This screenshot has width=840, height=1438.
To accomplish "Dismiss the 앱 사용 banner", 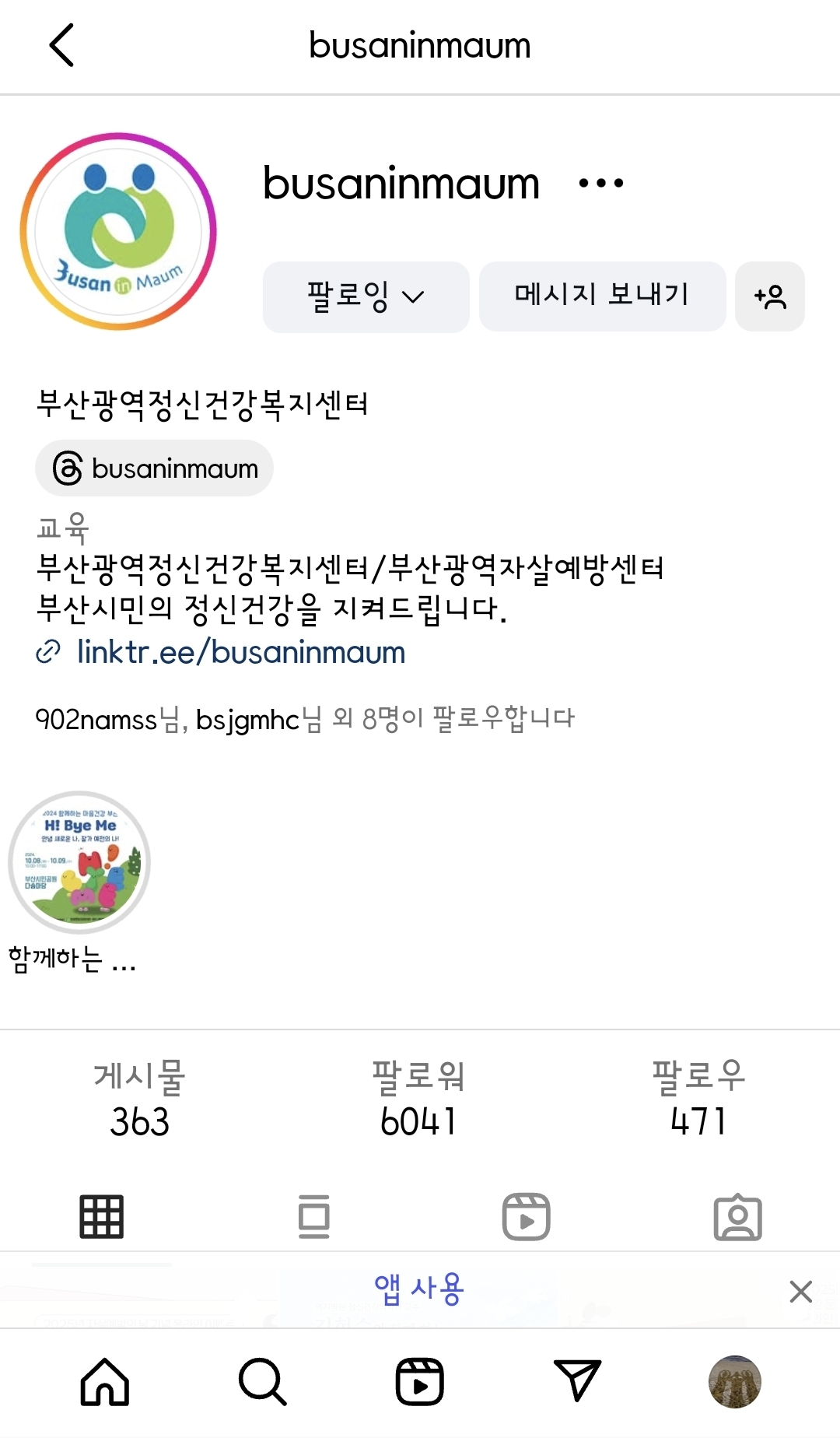I will pyautogui.click(x=800, y=1292).
